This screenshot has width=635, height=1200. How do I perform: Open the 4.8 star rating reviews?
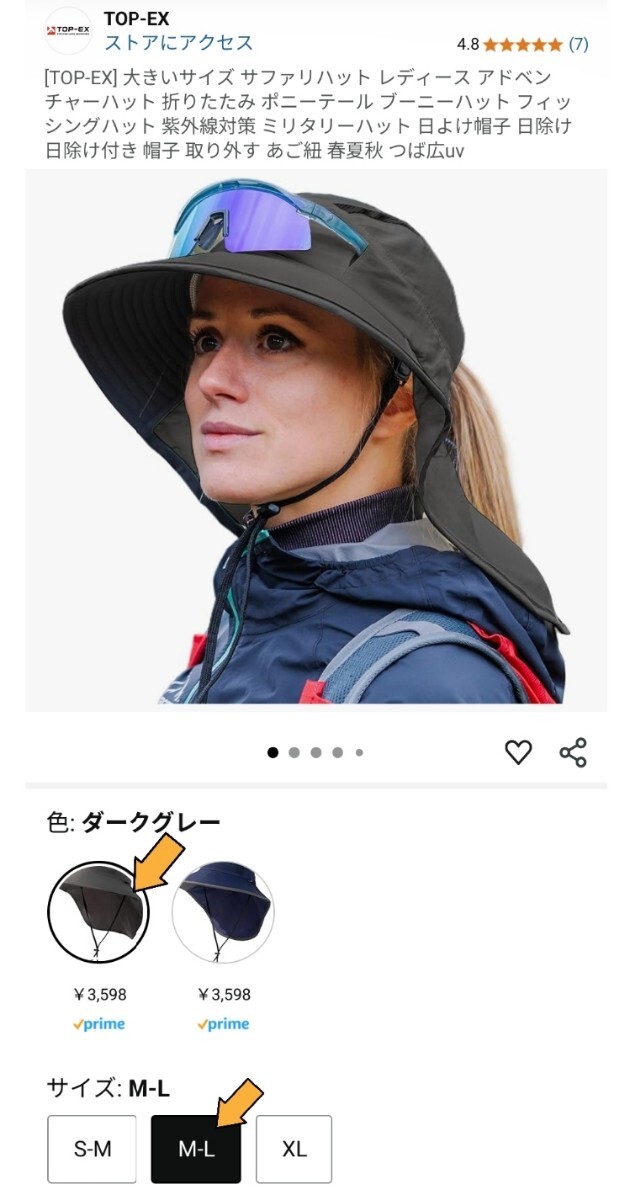pos(522,44)
